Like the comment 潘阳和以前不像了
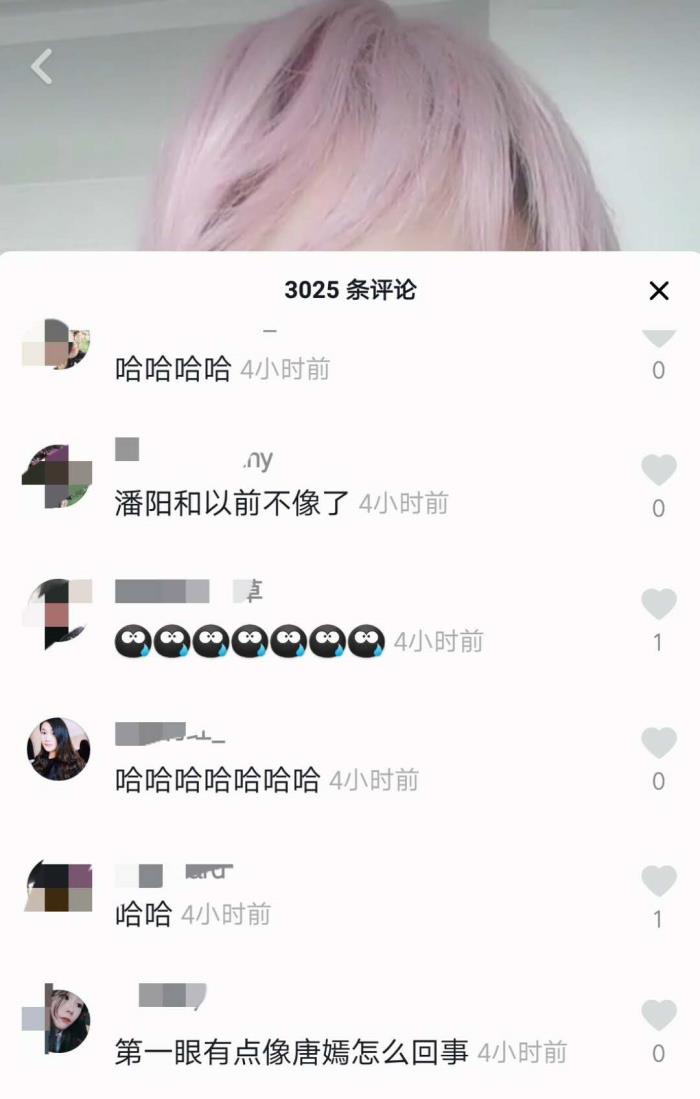 pos(658,469)
